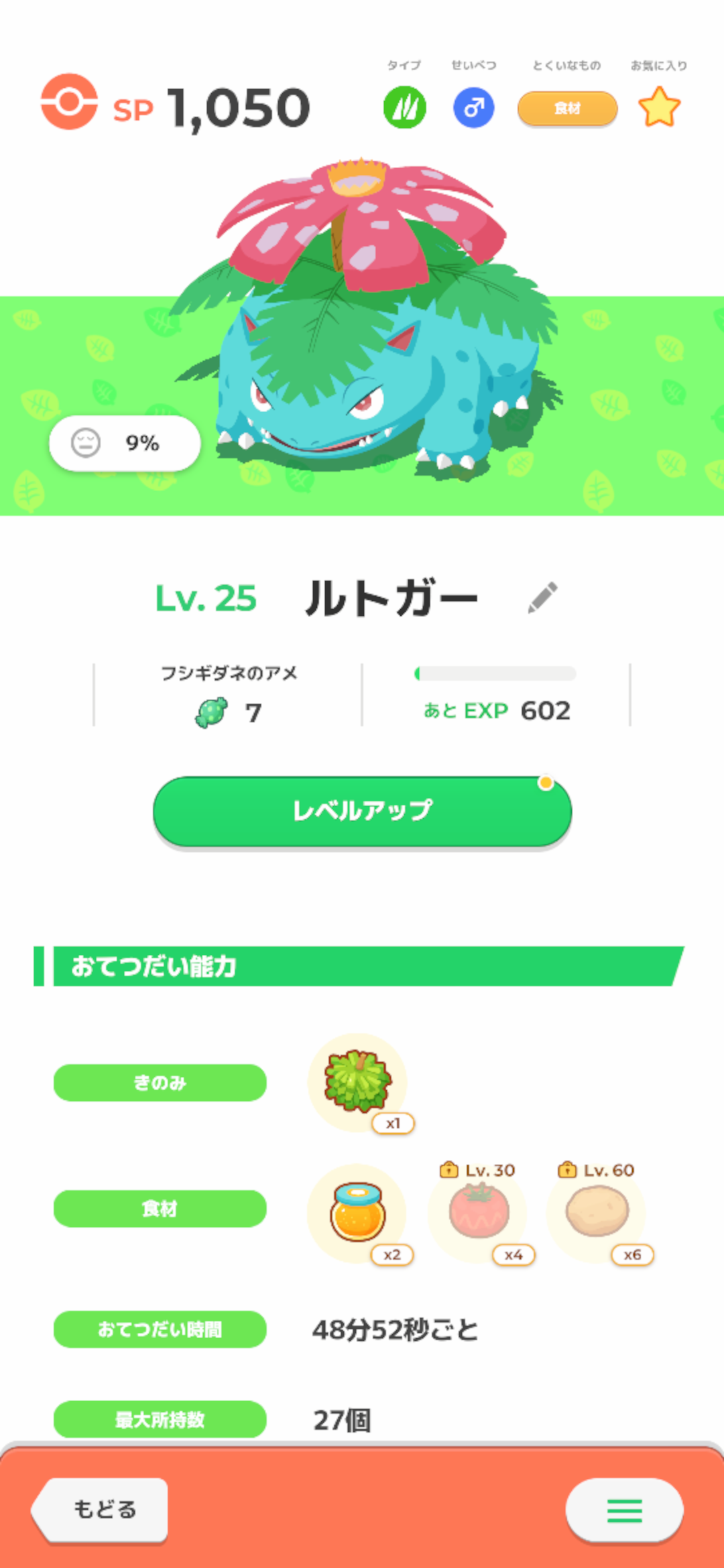This screenshot has height=1568, width=724.
Task: Edit nickname ルトガー with pencil icon
Action: coord(542,597)
